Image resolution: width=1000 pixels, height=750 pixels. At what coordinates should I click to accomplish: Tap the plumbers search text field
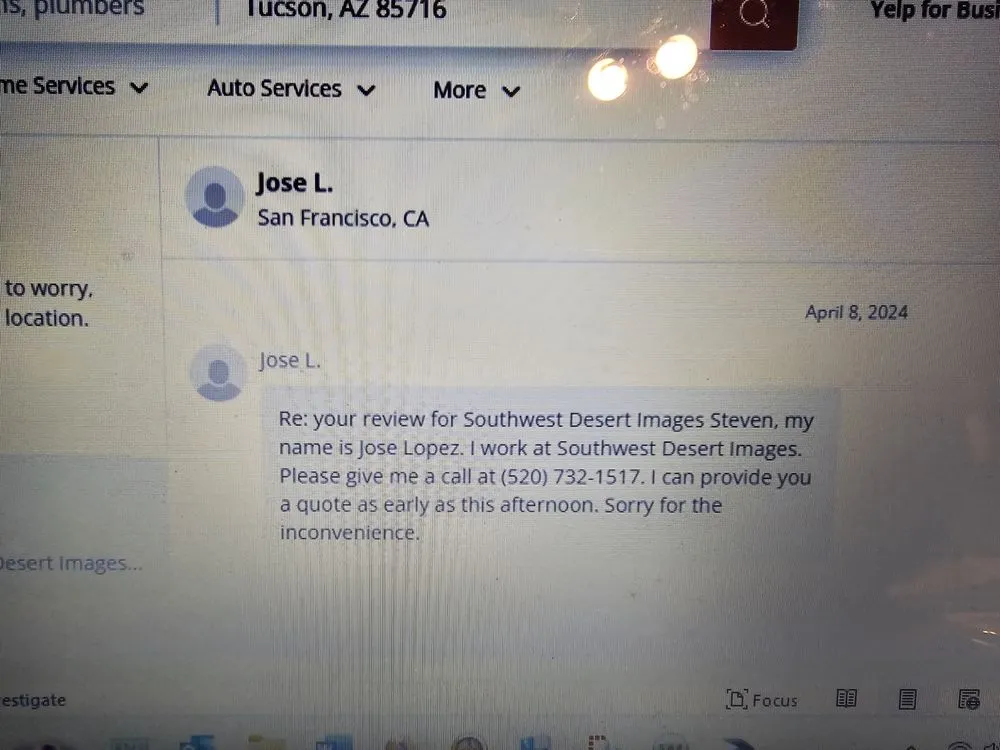[x=80, y=10]
